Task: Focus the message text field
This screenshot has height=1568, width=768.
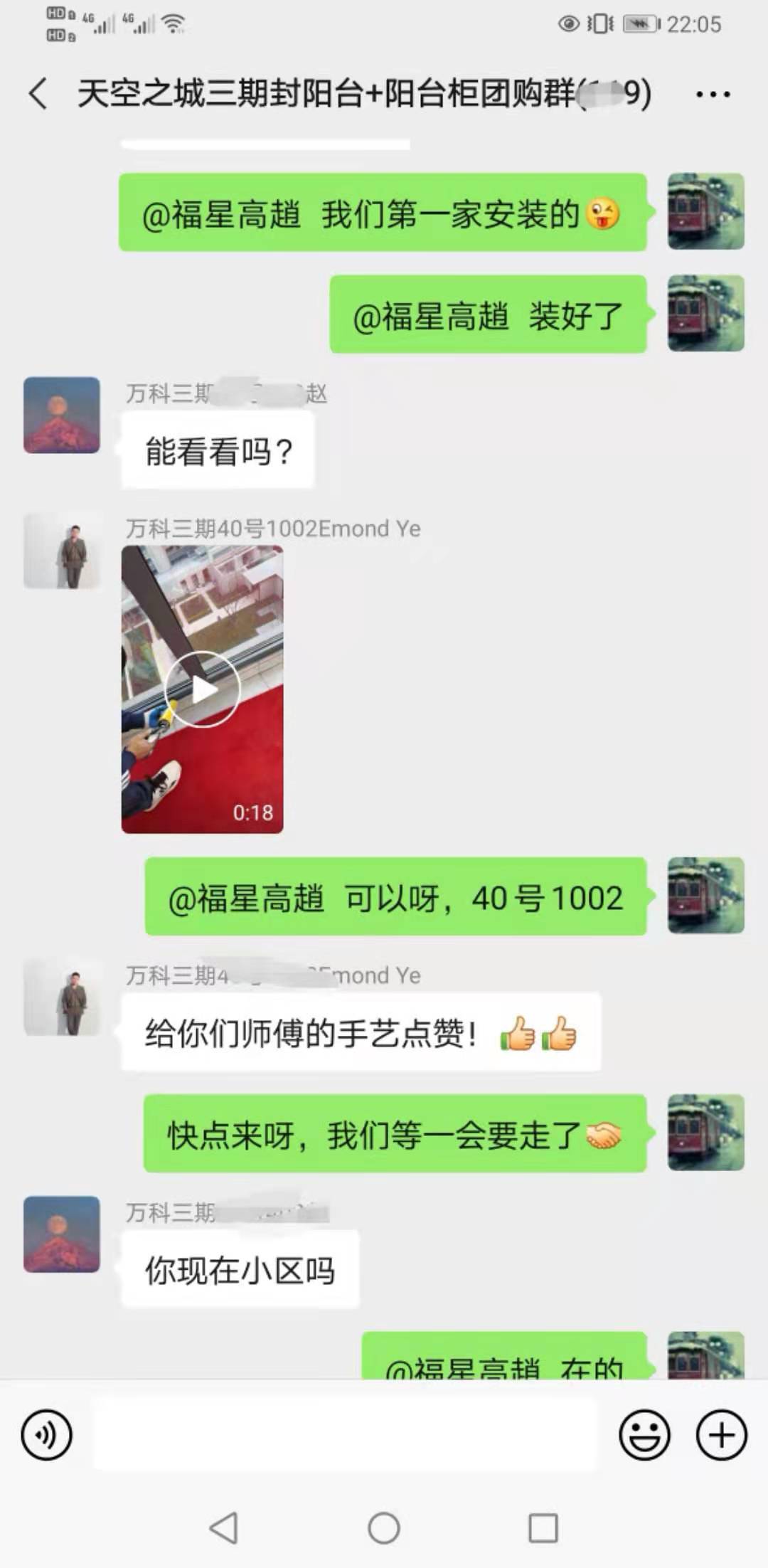Action: (345, 1435)
